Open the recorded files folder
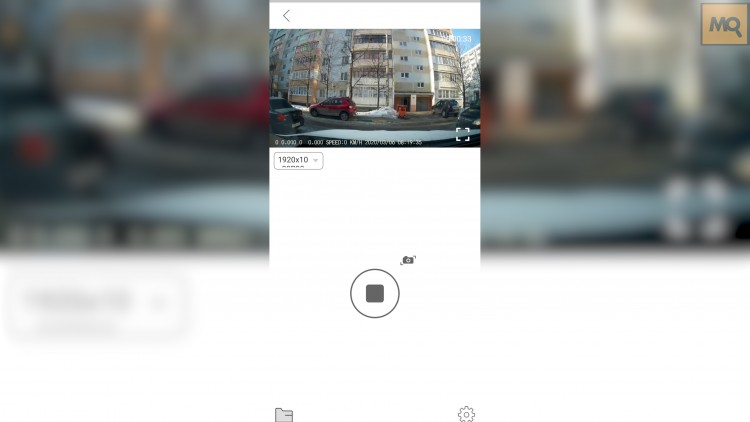Image resolution: width=750 pixels, height=422 pixels. tap(284, 414)
